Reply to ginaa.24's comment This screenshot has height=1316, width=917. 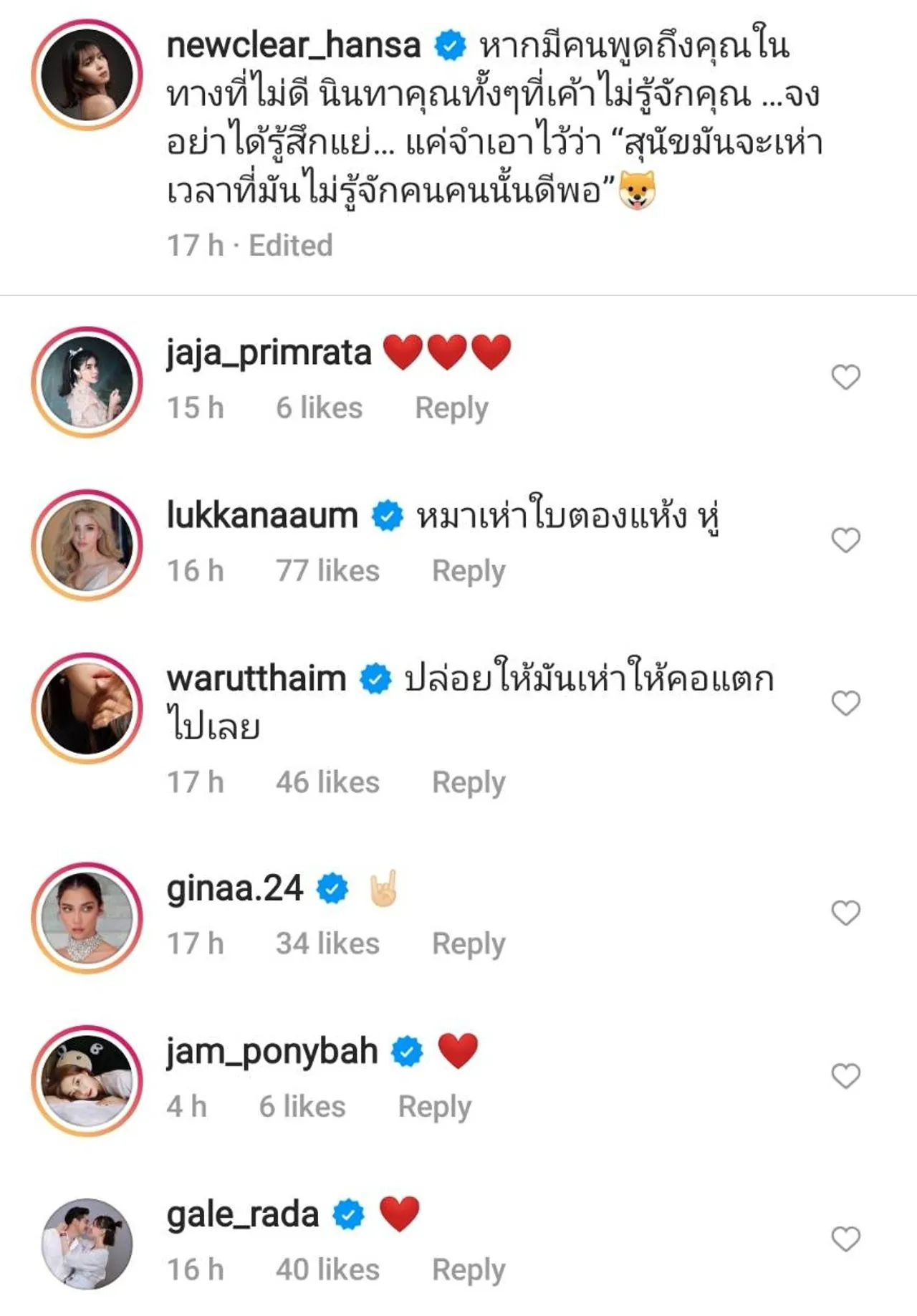click(x=469, y=944)
